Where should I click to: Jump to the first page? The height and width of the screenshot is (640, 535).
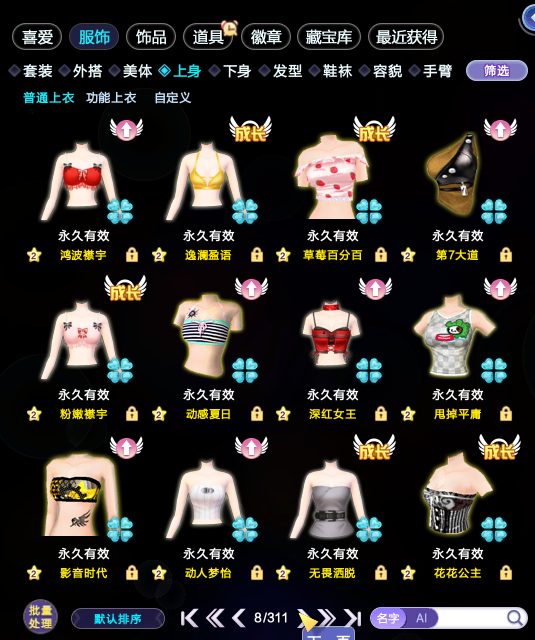tap(189, 618)
